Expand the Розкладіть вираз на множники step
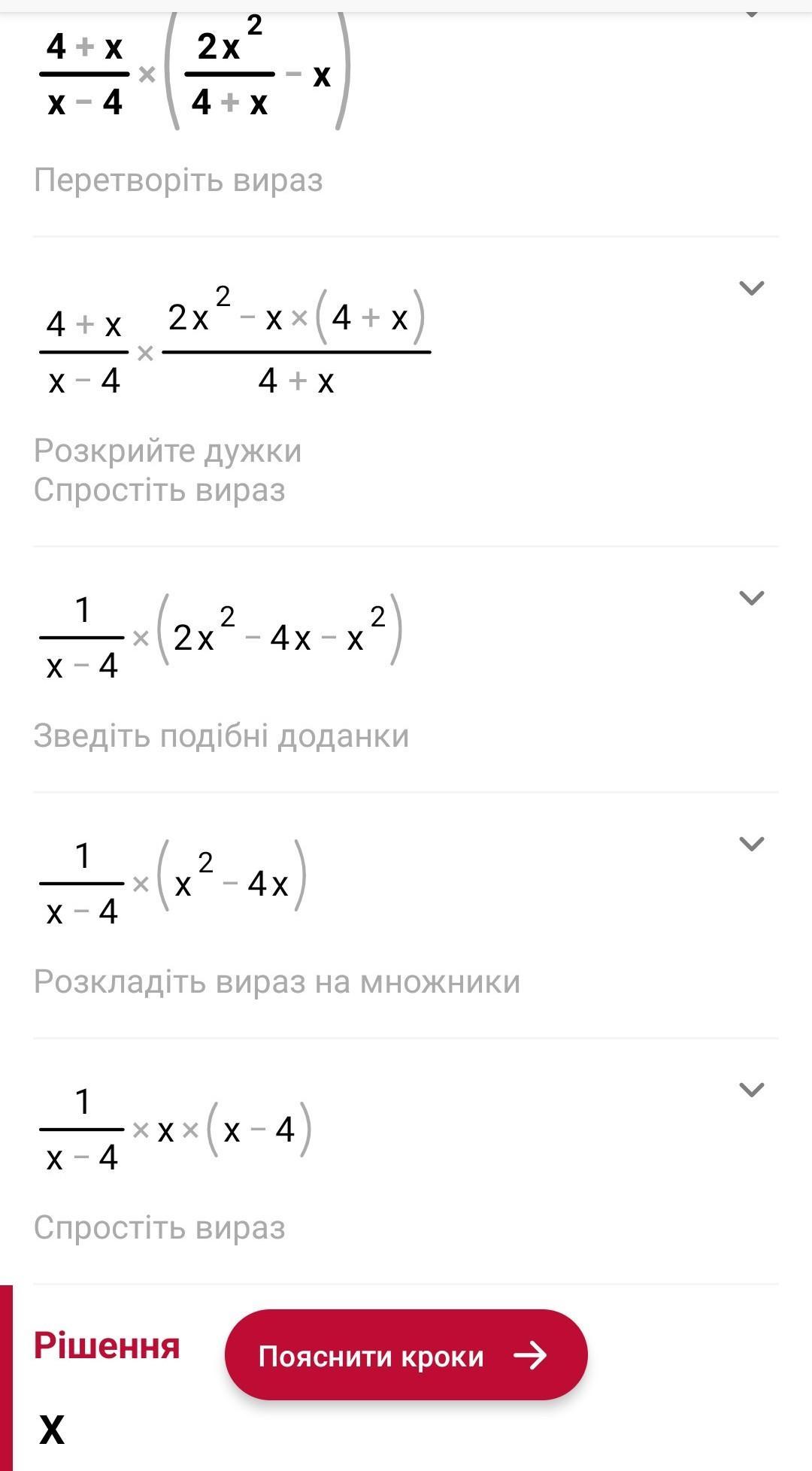 752,844
